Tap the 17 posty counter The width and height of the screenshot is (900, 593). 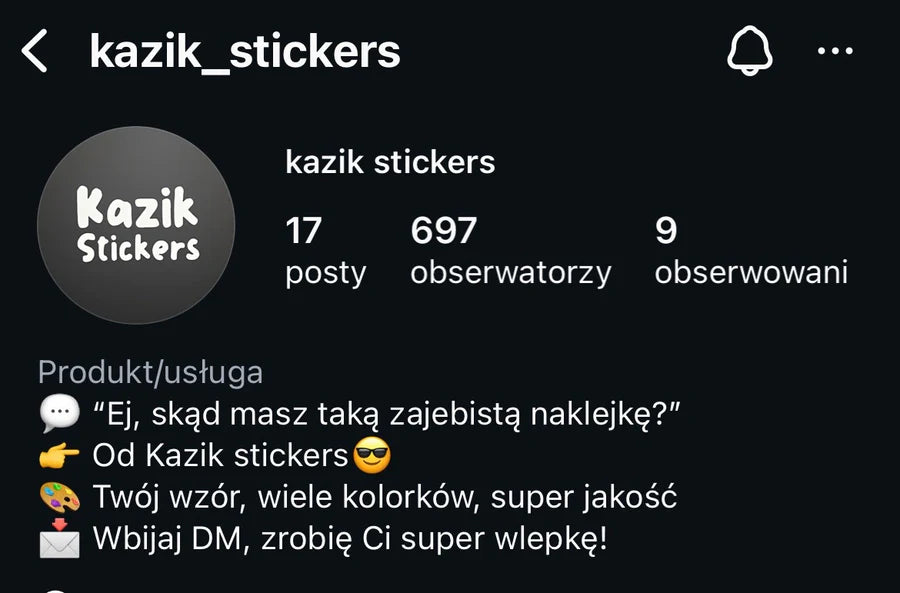325,251
